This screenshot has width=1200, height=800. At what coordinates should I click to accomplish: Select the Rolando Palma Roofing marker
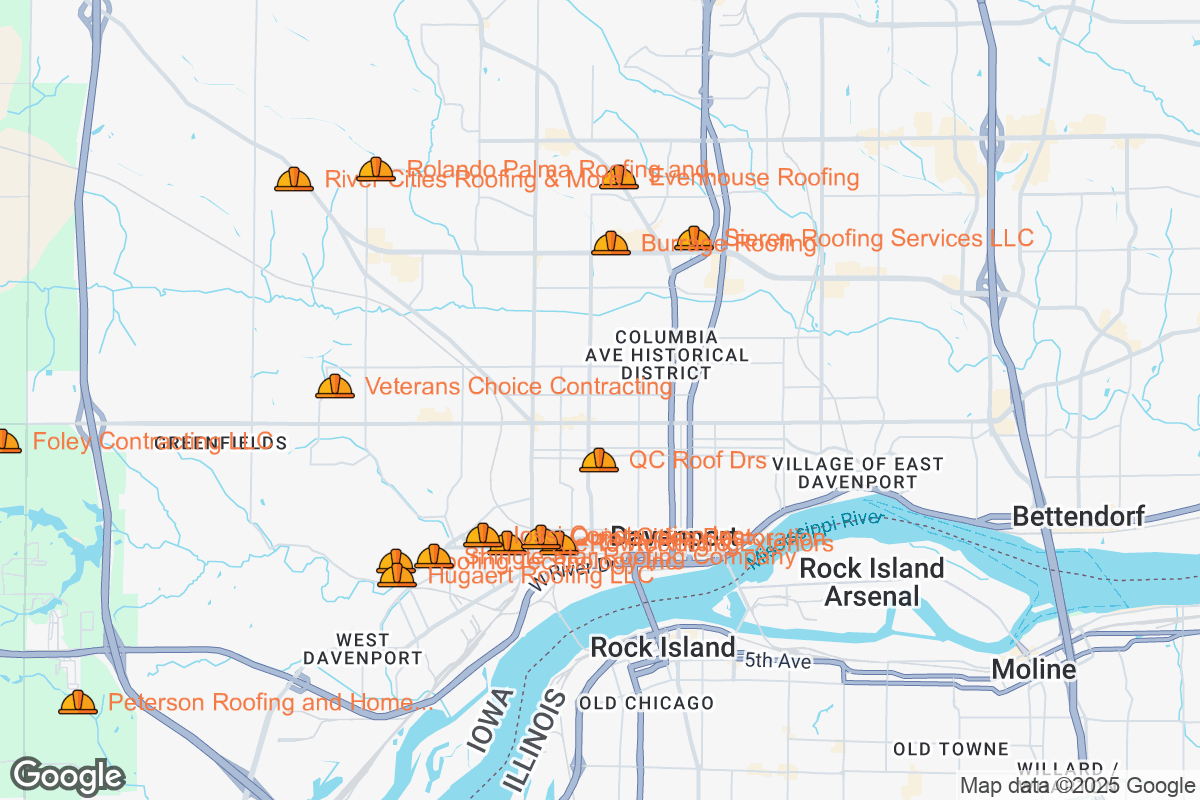pyautogui.click(x=376, y=170)
